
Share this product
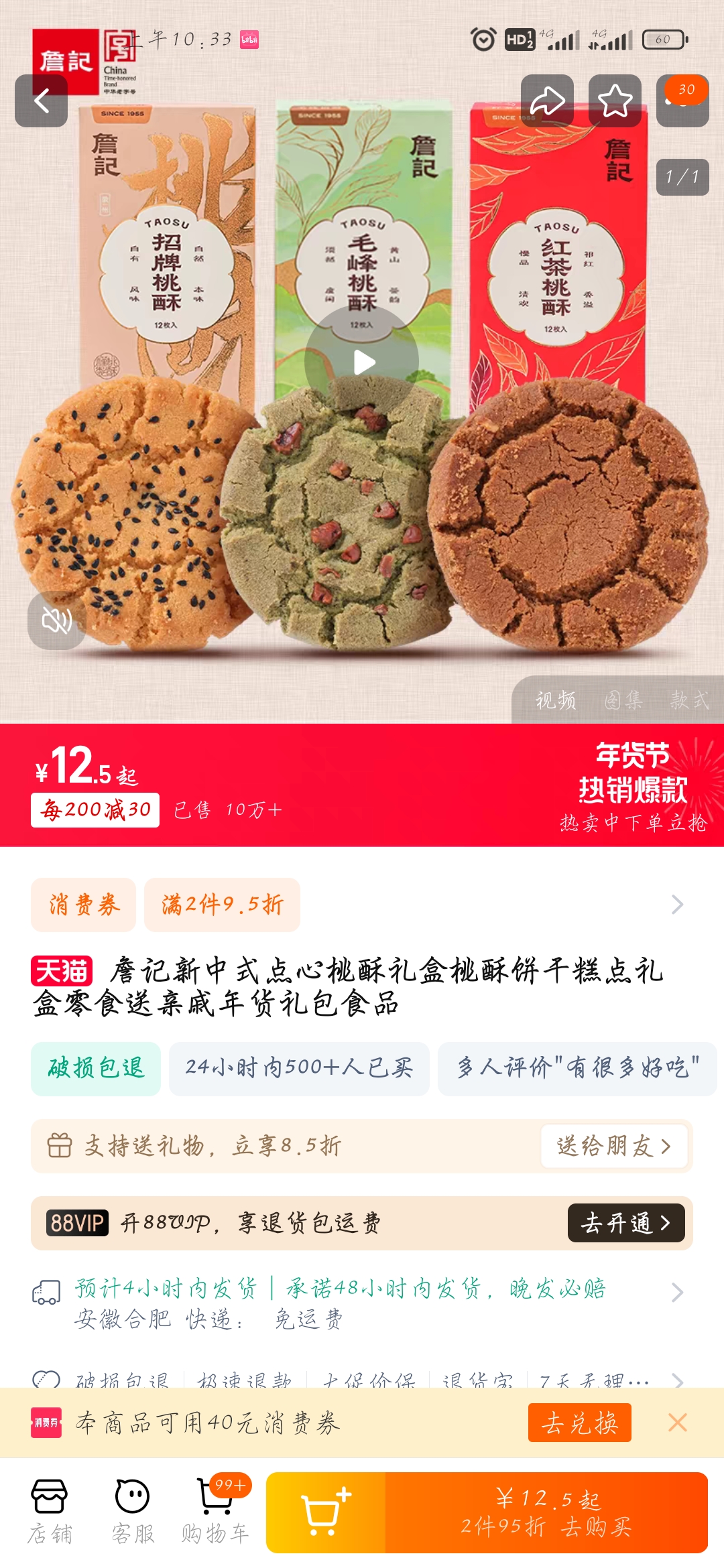pyautogui.click(x=547, y=101)
